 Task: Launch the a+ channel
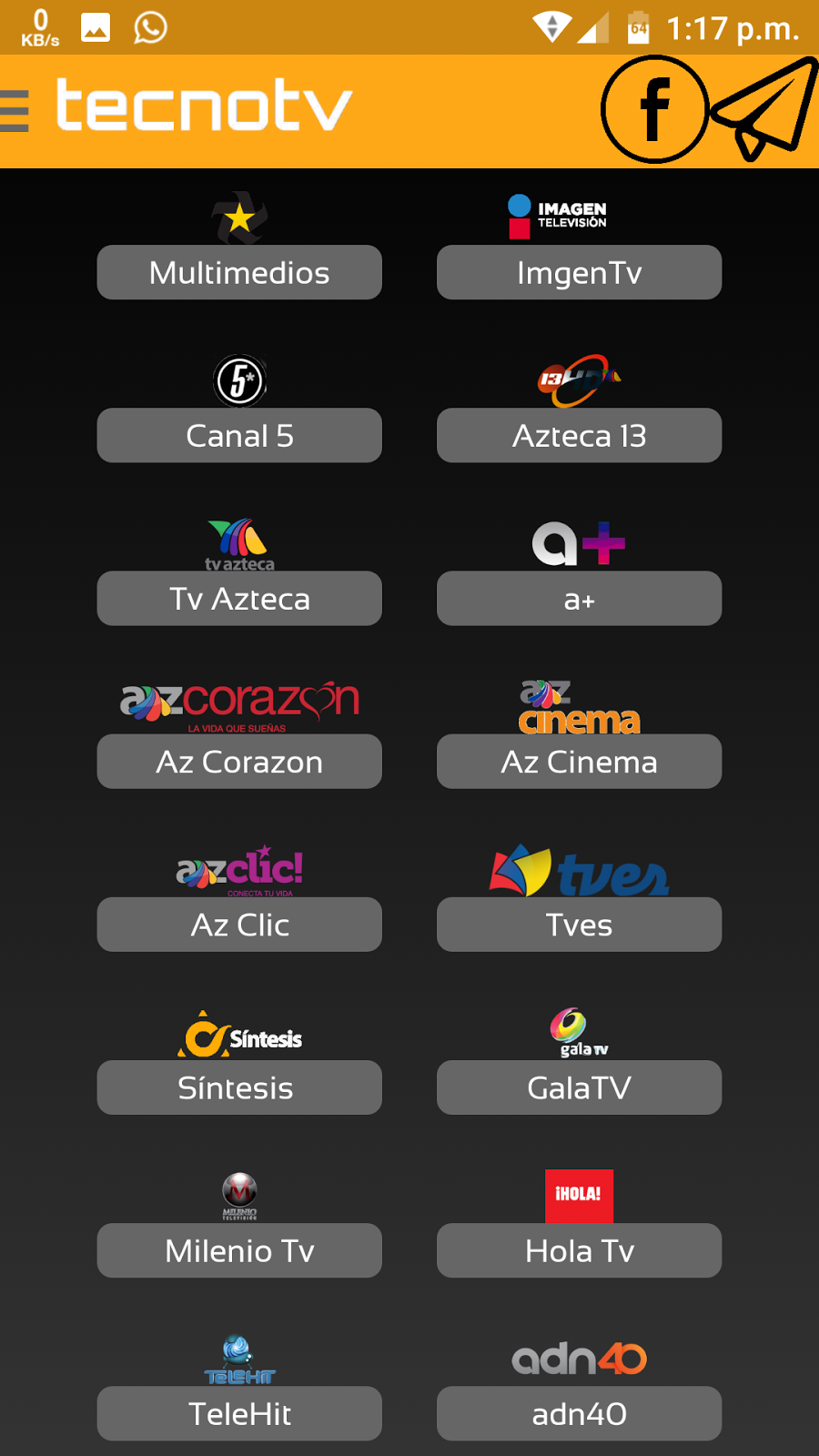pos(579,598)
